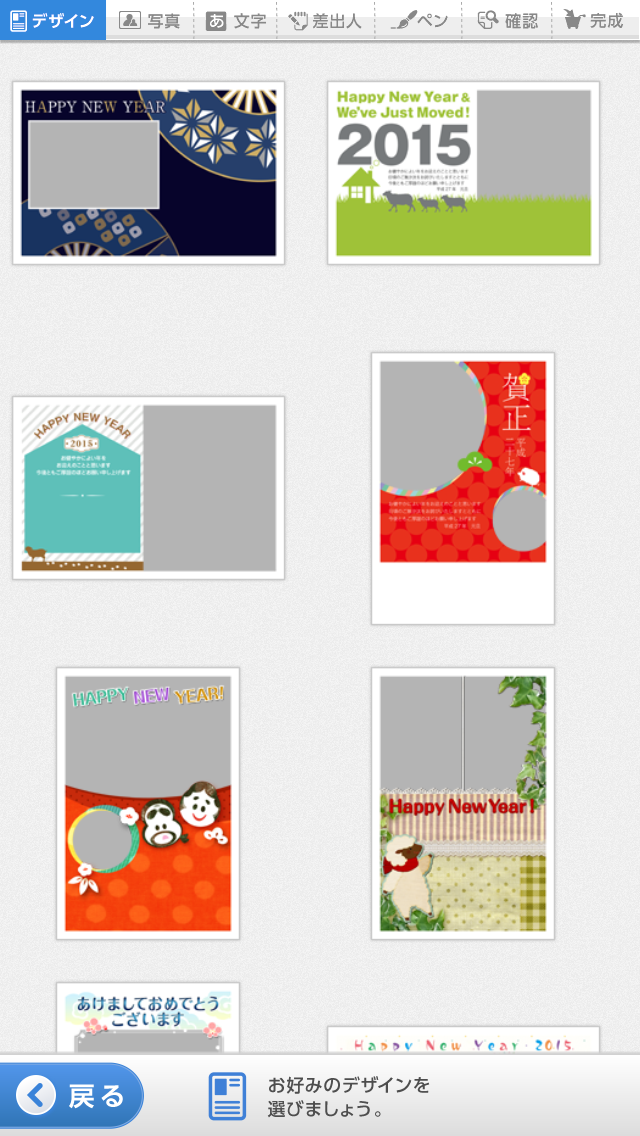Choose the navy fan-pattern card design

(149, 172)
